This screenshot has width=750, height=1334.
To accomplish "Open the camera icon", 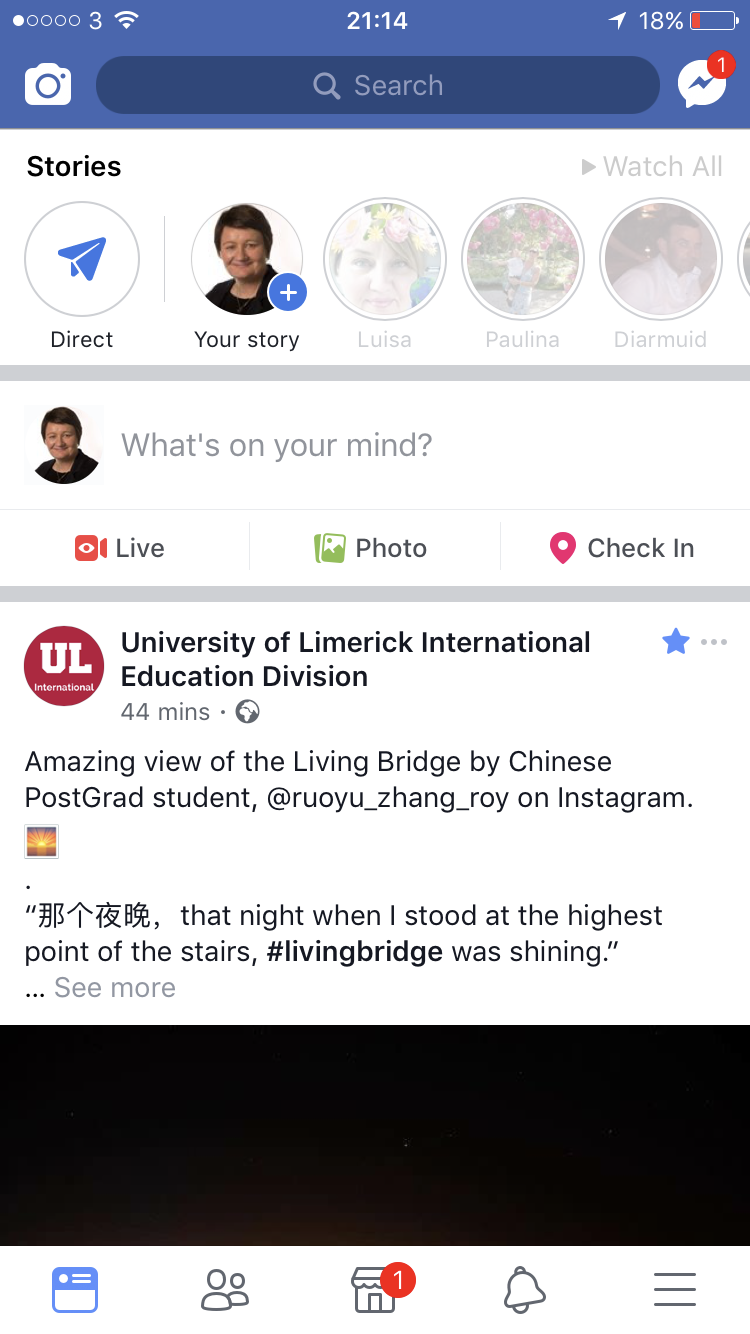I will 48,86.
